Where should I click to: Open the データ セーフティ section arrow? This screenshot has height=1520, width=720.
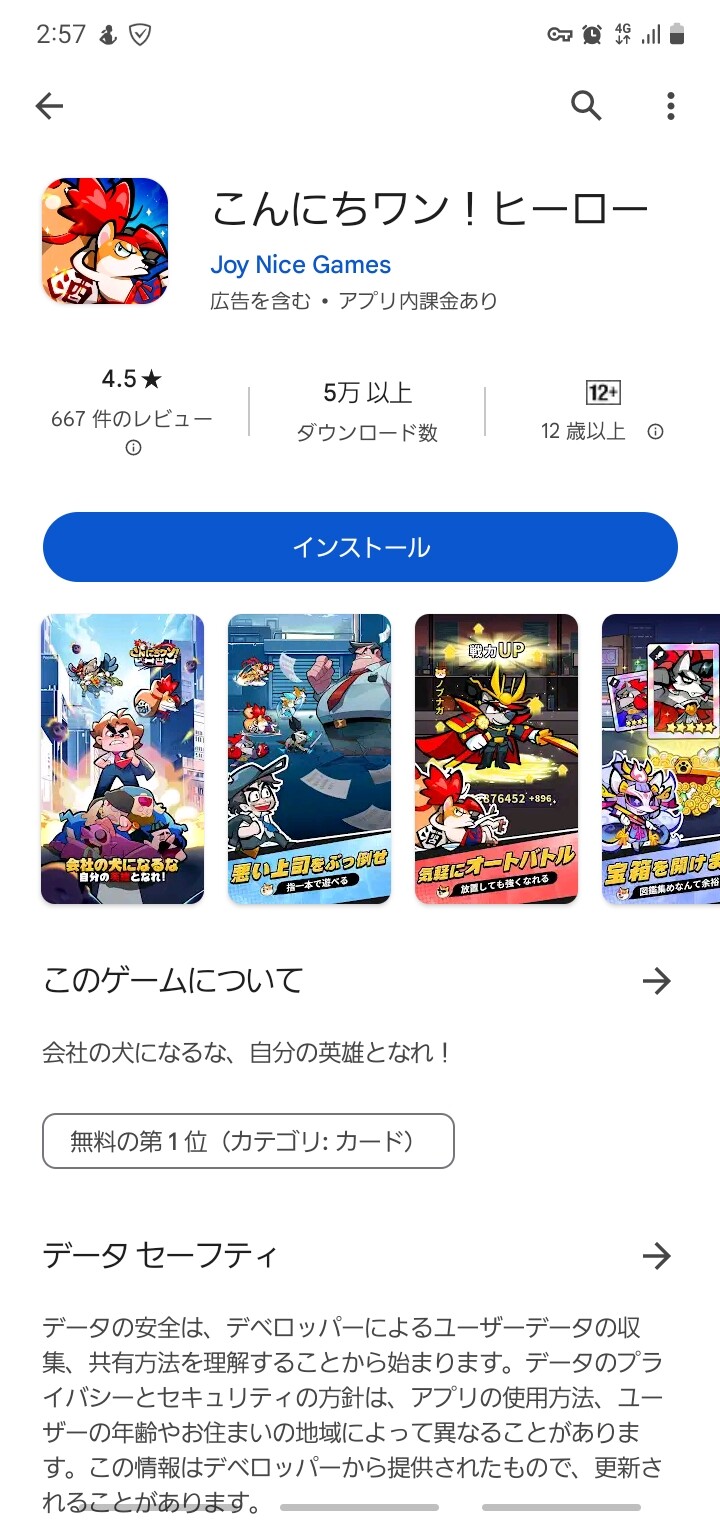click(656, 1255)
